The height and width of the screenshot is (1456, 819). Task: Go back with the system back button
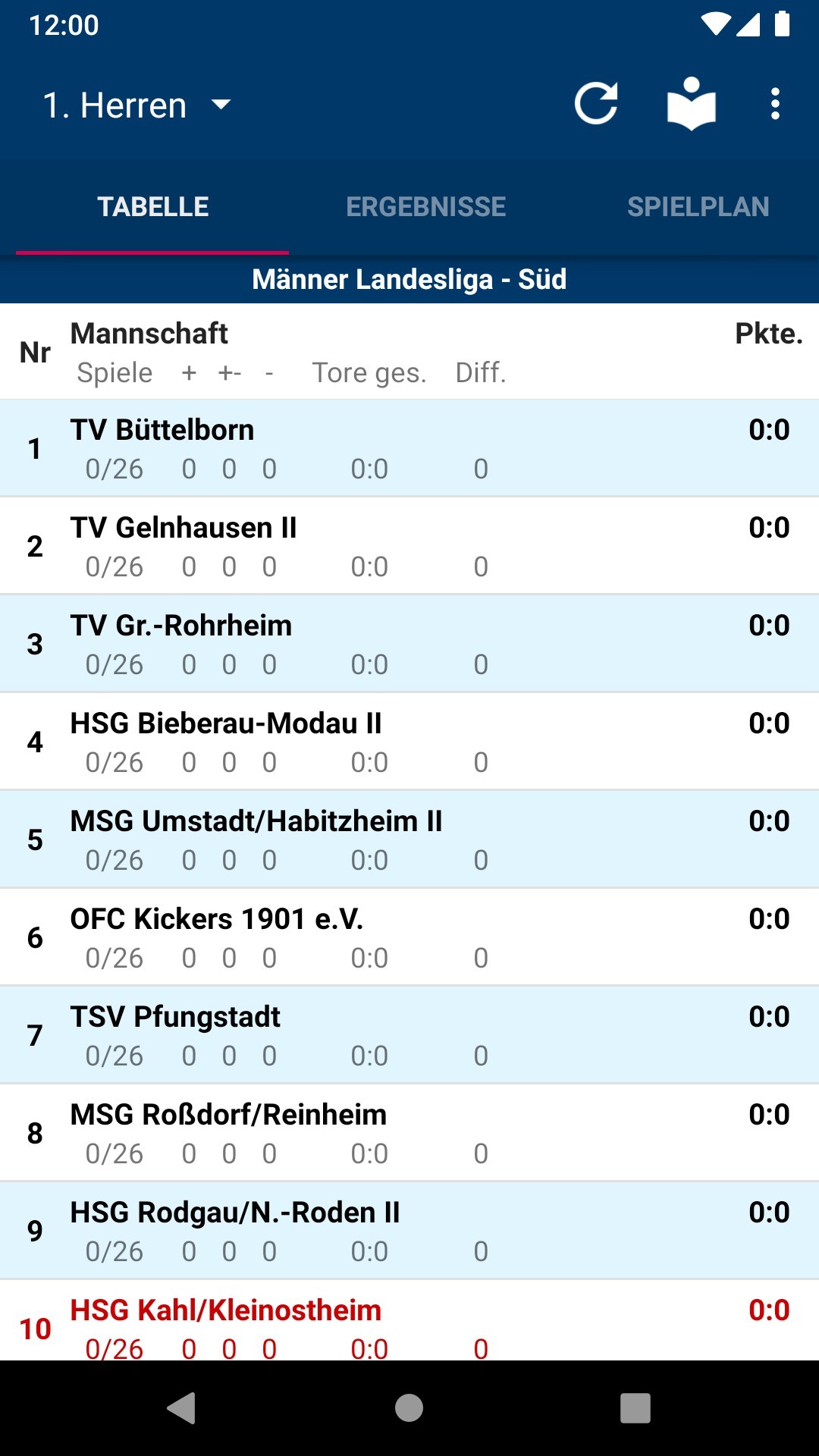181,1408
